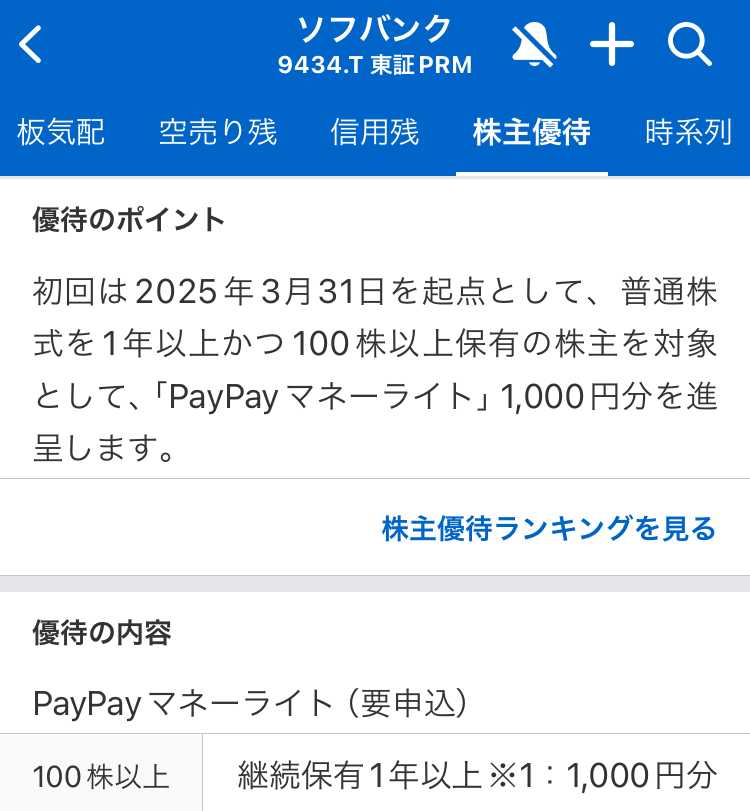750x811 pixels.
Task: Switch to the 板気配 tab
Action: [61, 132]
